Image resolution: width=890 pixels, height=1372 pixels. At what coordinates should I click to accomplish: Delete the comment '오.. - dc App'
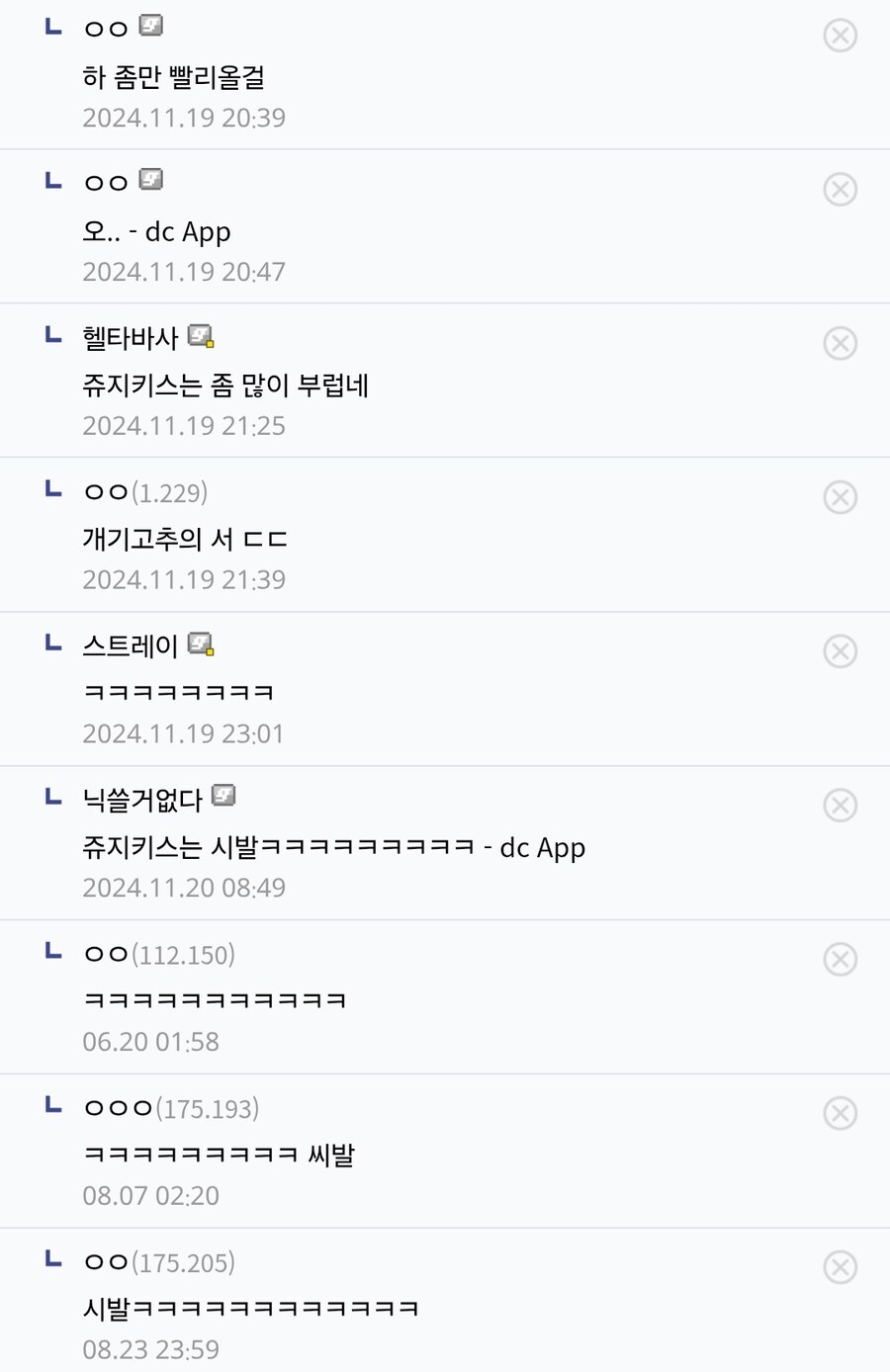coord(840,190)
